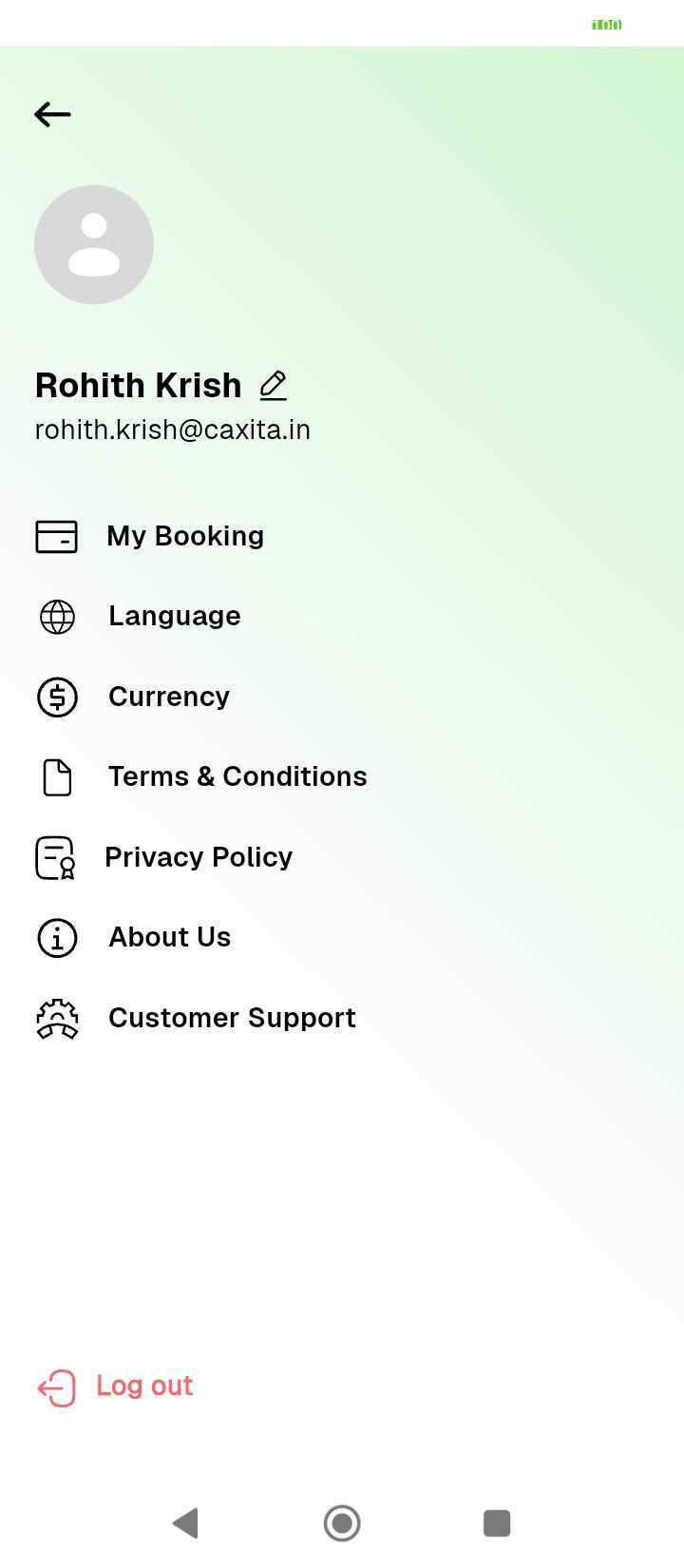This screenshot has width=684, height=1568.
Task: View Terms & Conditions
Action: (237, 776)
